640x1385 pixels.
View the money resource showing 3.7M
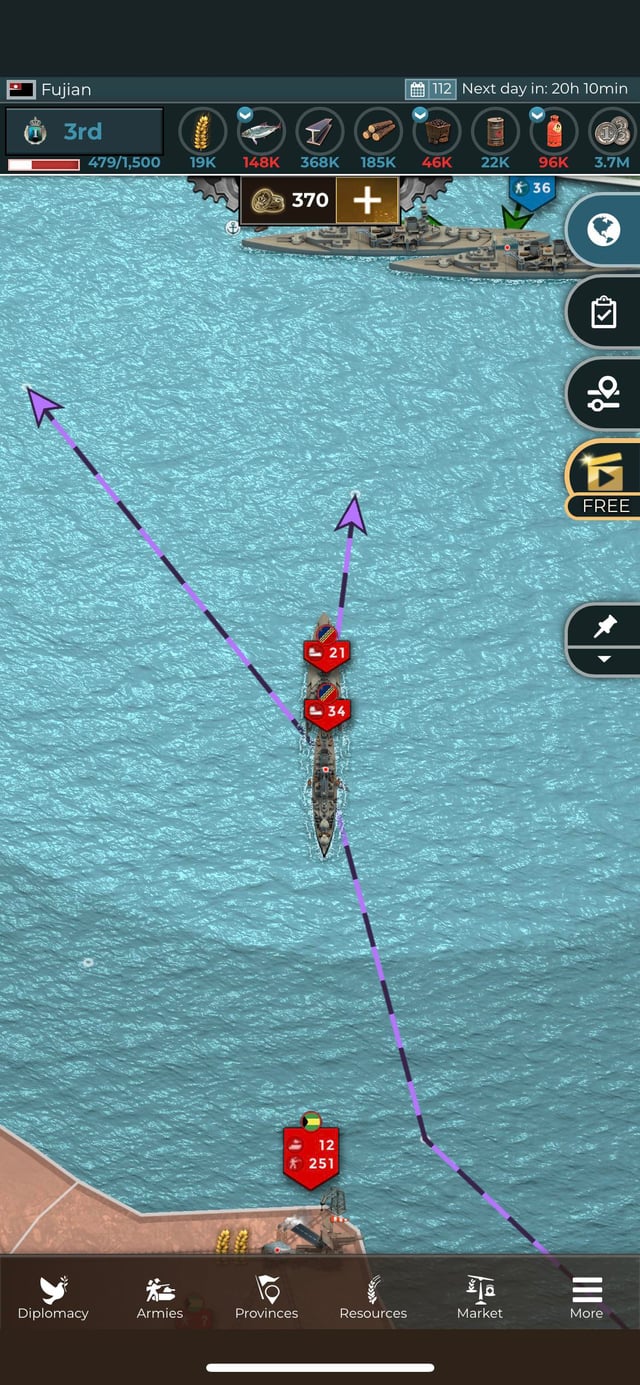(612, 139)
